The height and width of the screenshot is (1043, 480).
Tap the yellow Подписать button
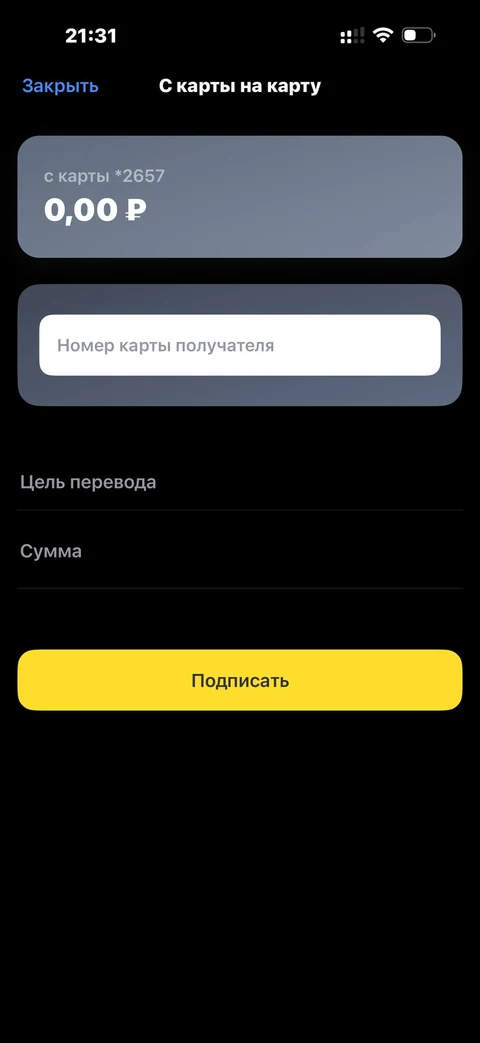pos(239,680)
